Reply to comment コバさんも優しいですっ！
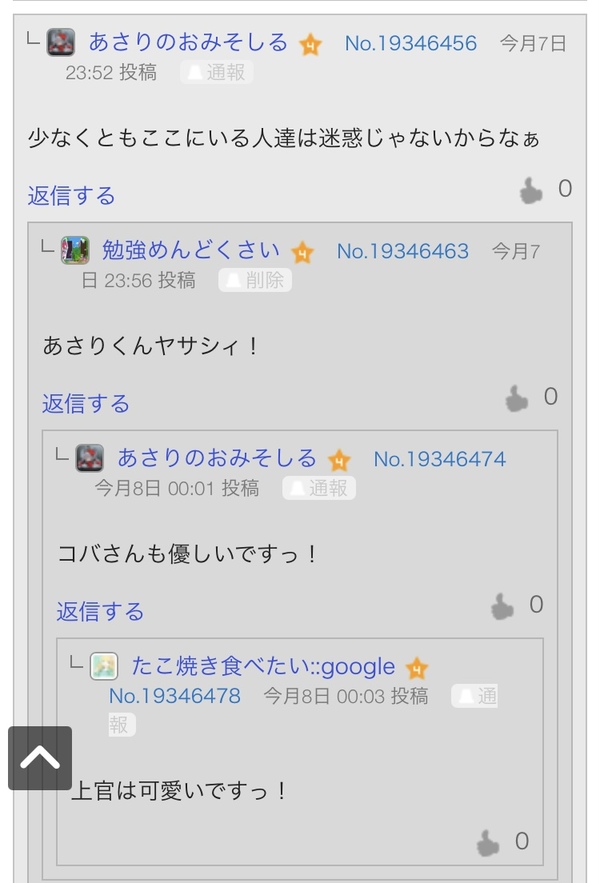The image size is (600, 883). click(100, 611)
